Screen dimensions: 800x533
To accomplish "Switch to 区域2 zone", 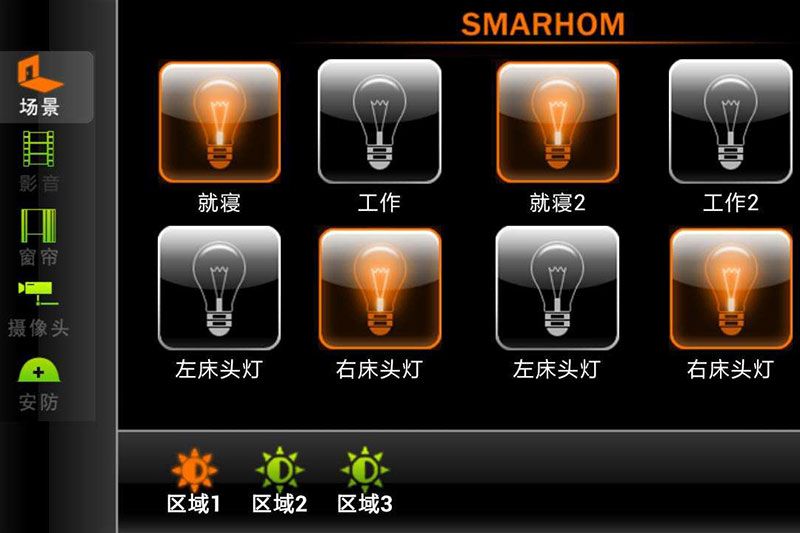I will (279, 480).
